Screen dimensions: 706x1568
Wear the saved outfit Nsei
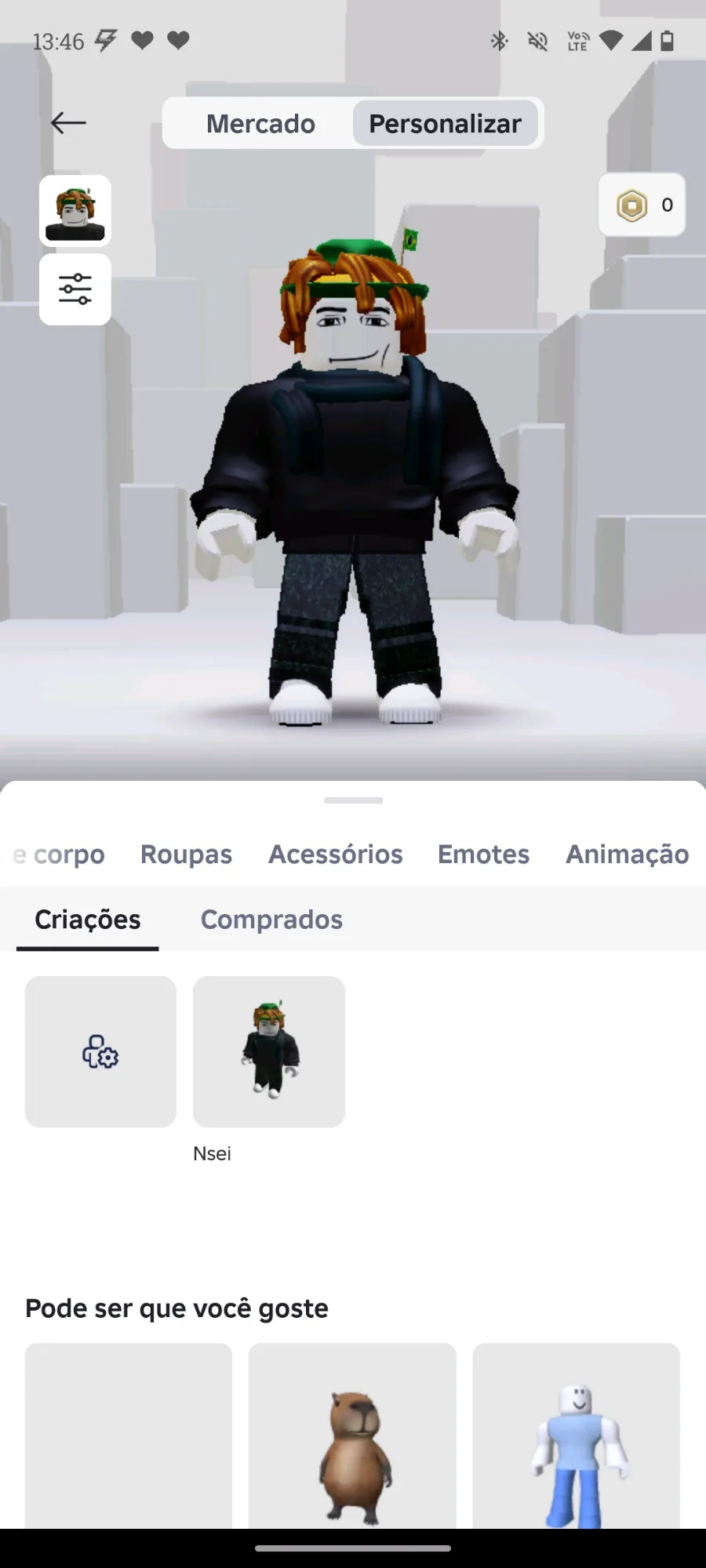click(269, 1052)
